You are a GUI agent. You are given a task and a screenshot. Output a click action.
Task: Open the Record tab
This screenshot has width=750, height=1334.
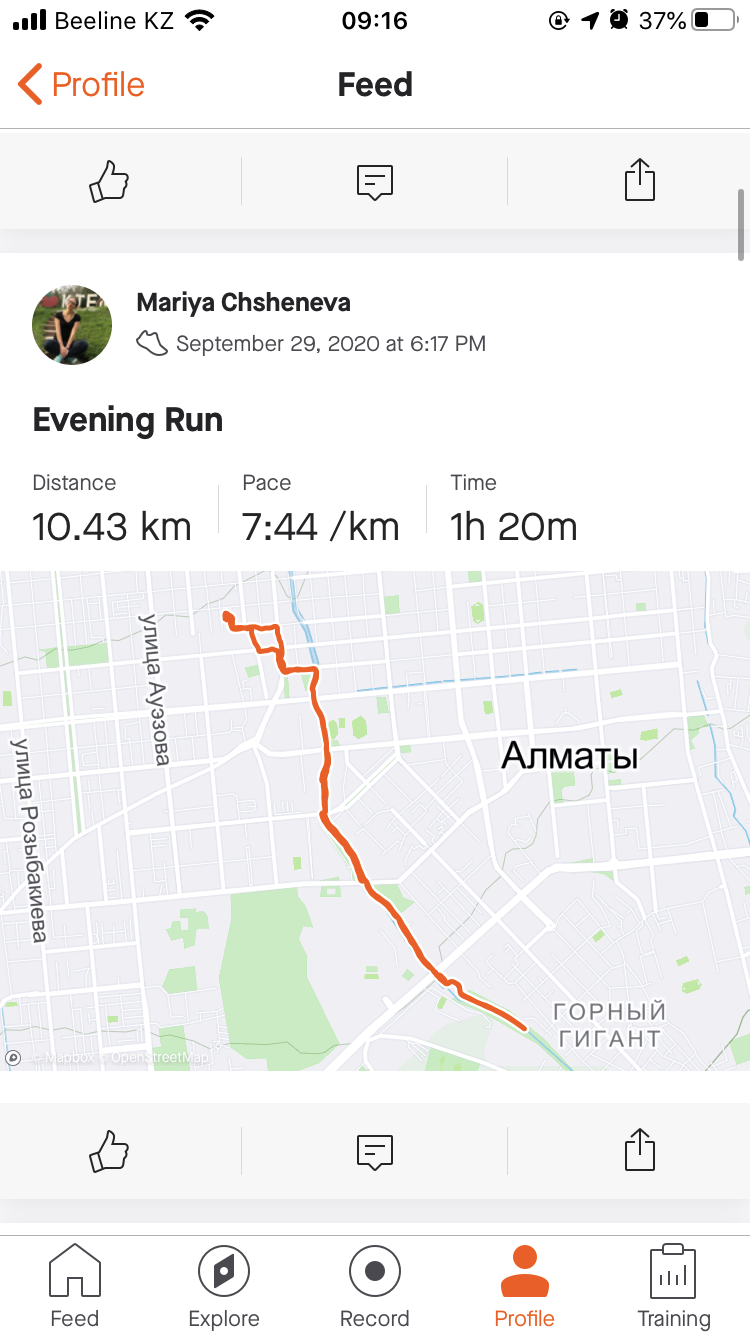375,1286
